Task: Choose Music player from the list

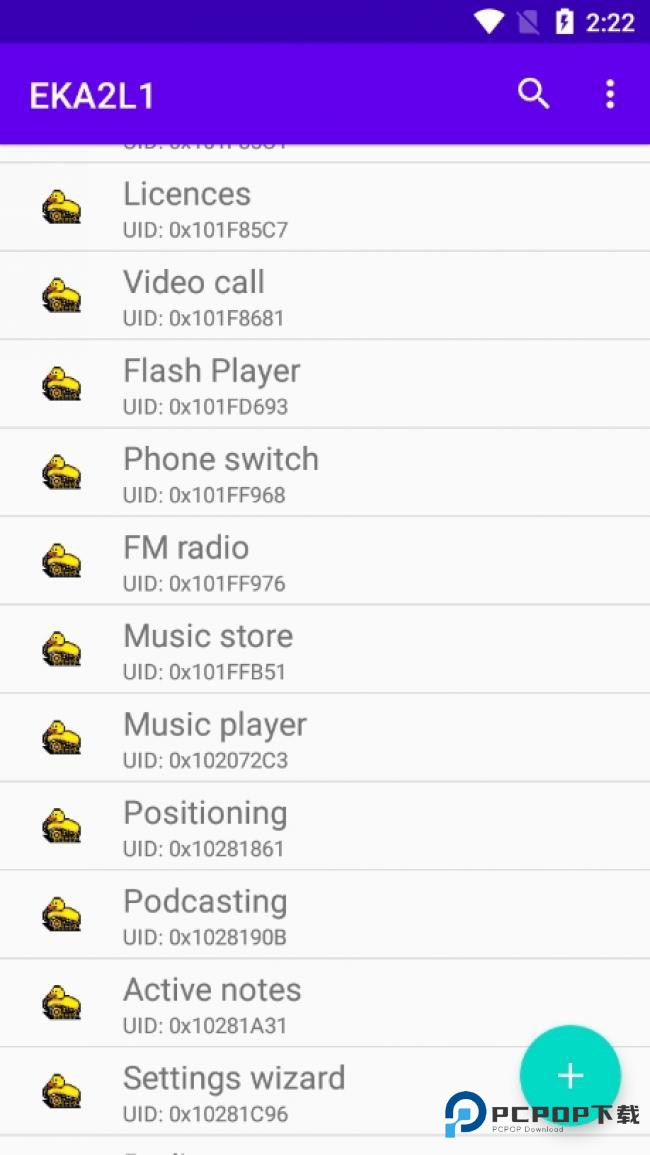Action: 214,737
